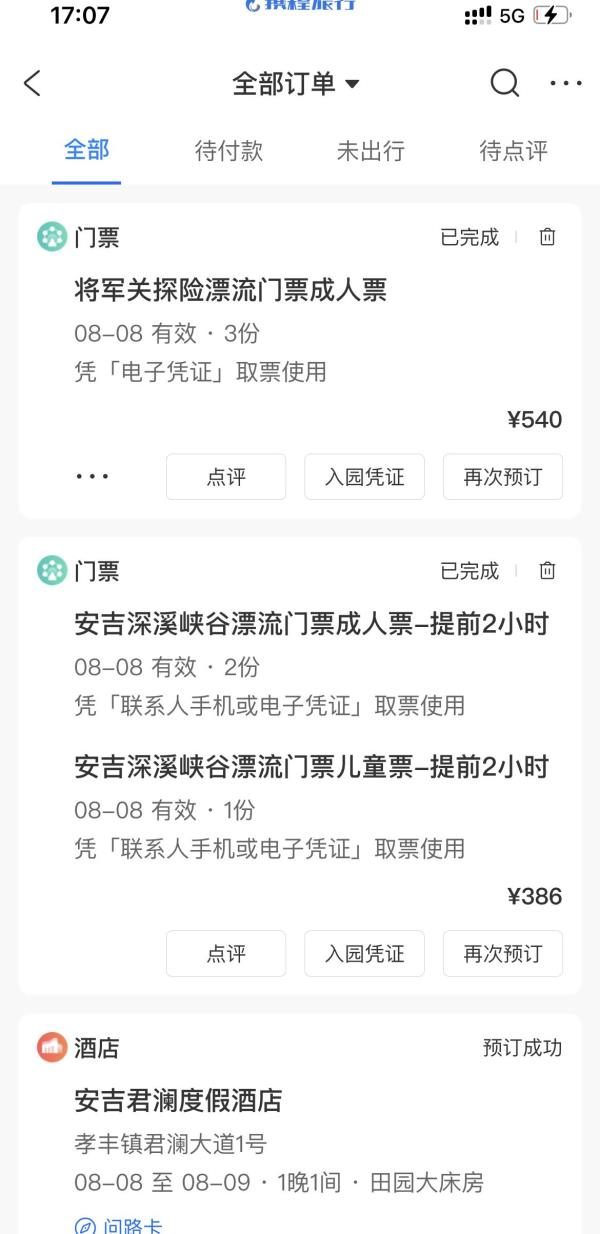View 入园凭证 for 安吉深溪峡谷漂流 order
The image size is (600, 1234).
[x=365, y=954]
